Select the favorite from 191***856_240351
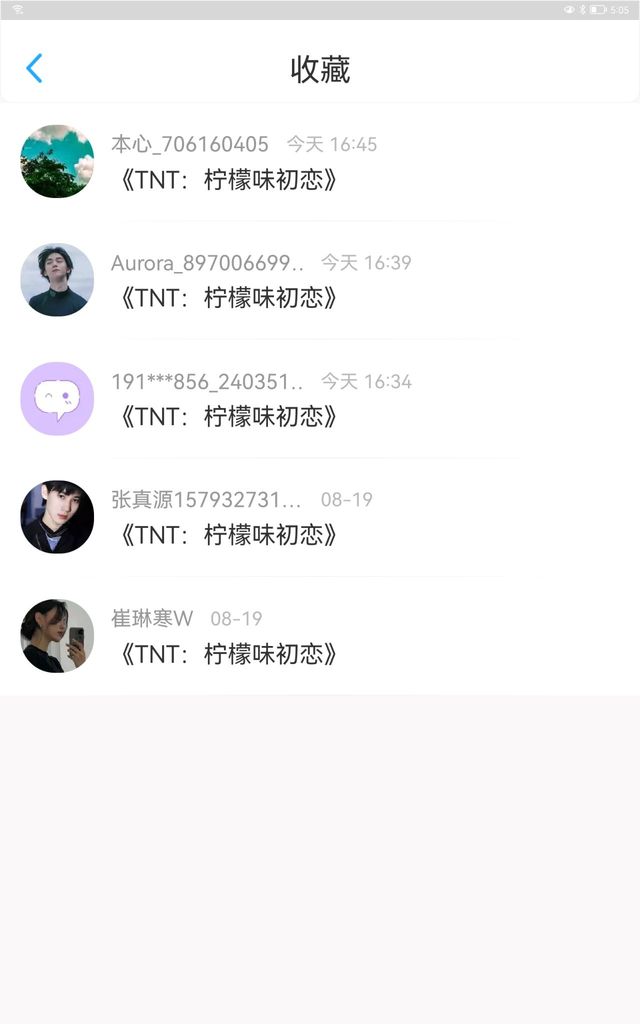Viewport: 640px width, 1024px height. [x=229, y=416]
